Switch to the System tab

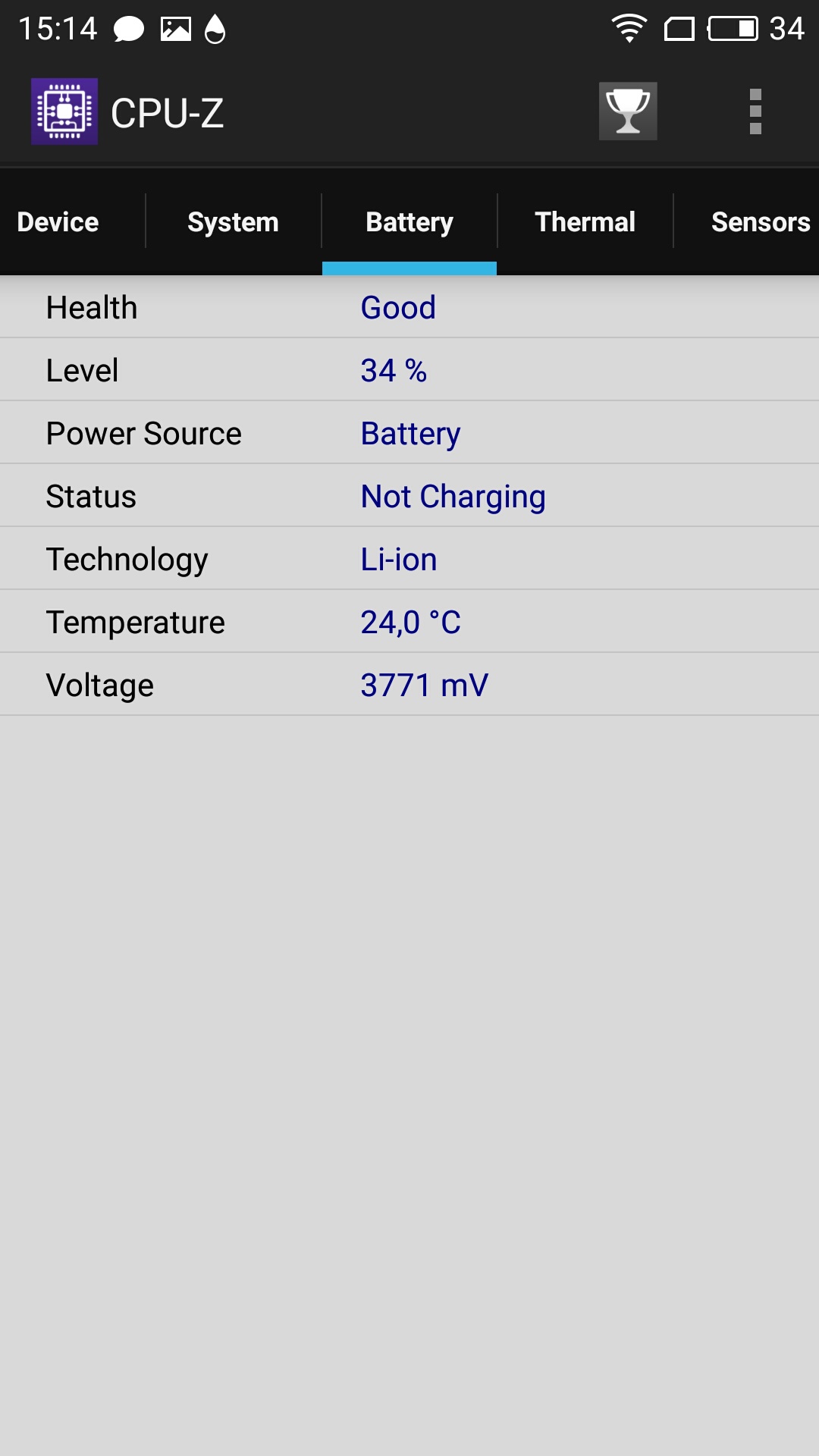click(233, 222)
